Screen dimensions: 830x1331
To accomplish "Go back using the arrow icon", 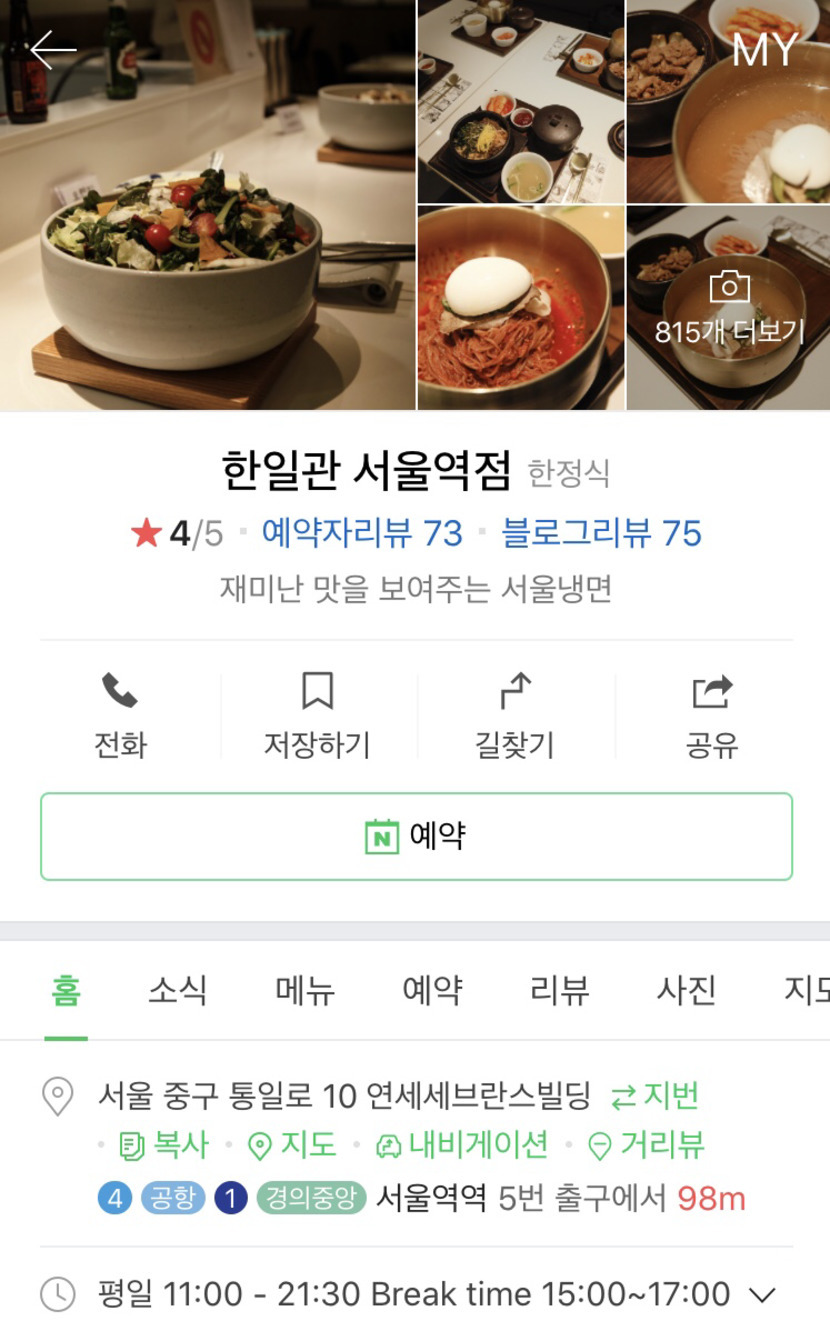I will pos(52,50).
